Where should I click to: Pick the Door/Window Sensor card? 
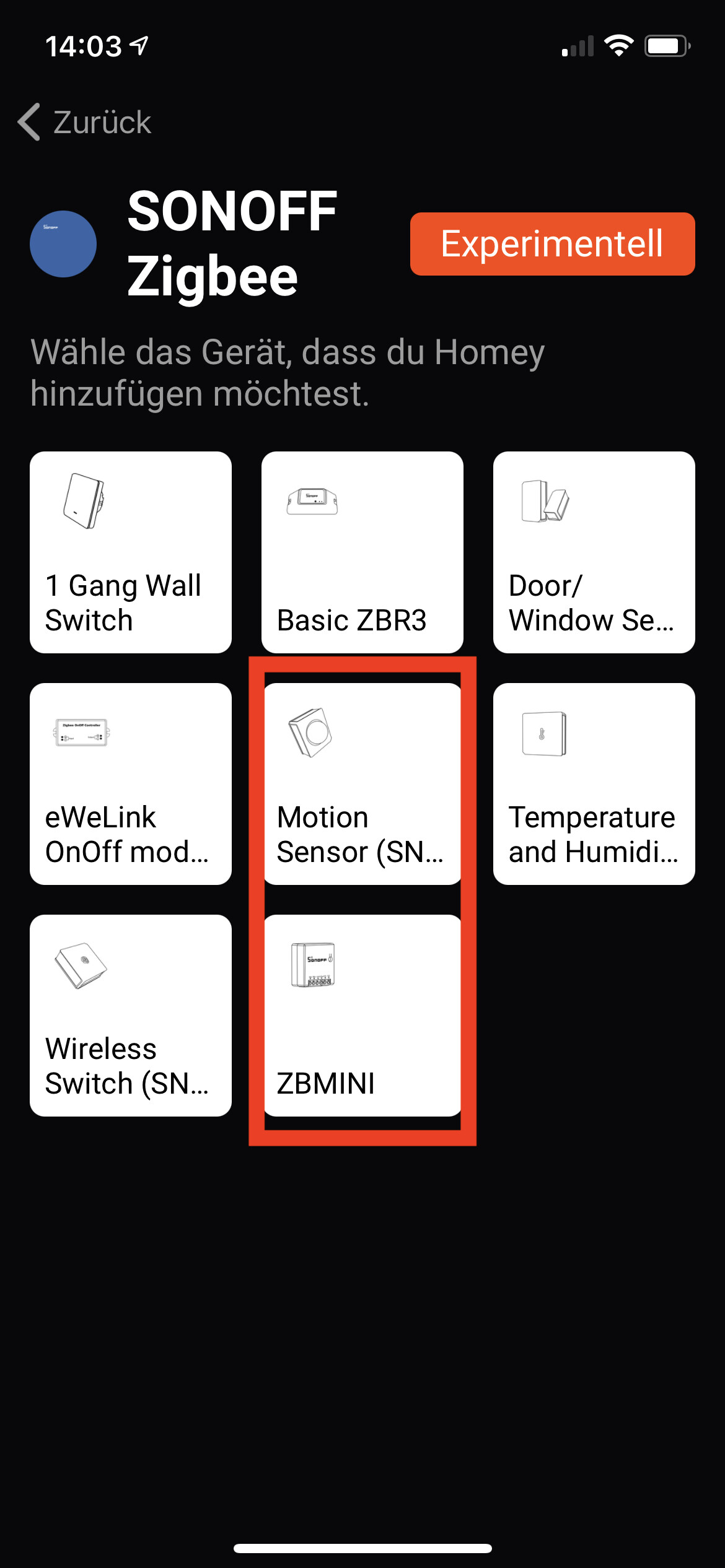pyautogui.click(x=594, y=552)
